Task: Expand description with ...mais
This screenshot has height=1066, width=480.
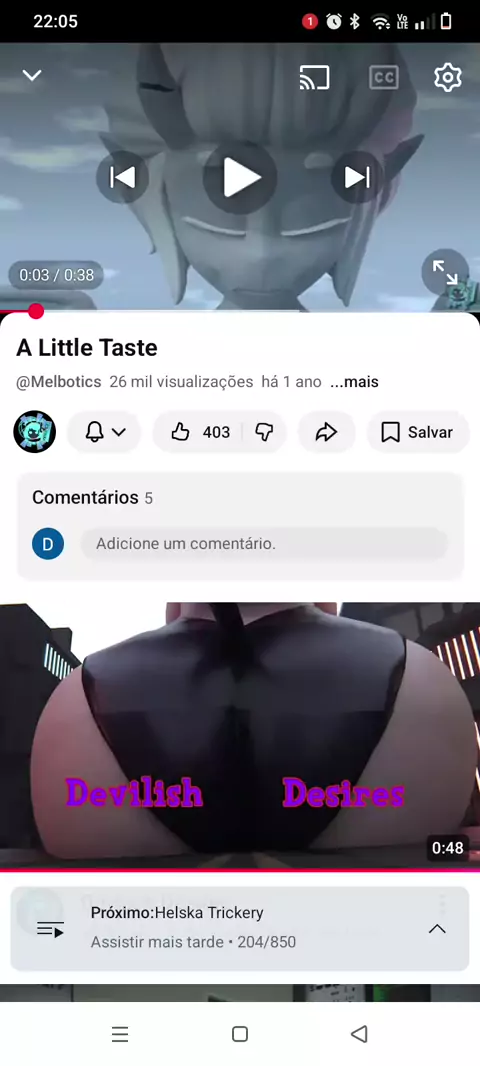Action: [354, 382]
